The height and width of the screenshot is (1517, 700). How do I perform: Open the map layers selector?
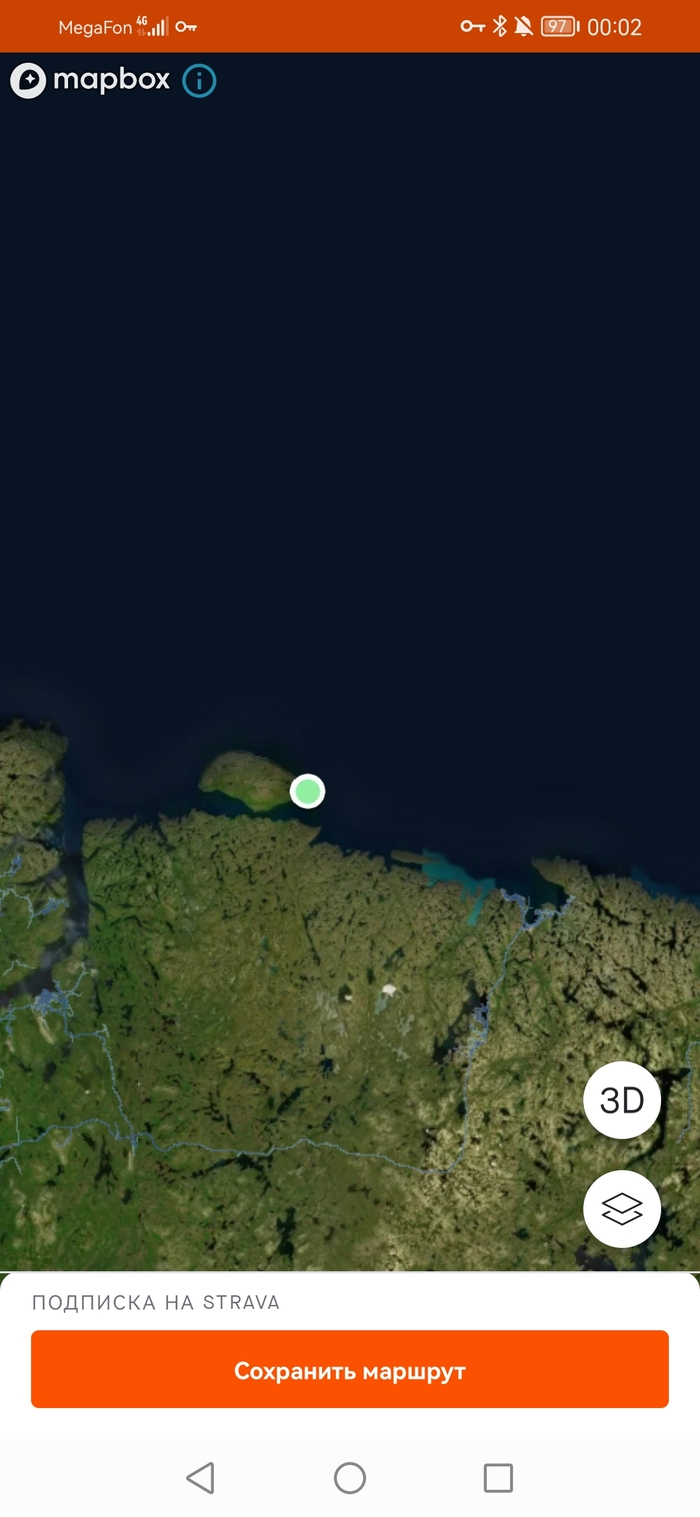(x=622, y=1209)
